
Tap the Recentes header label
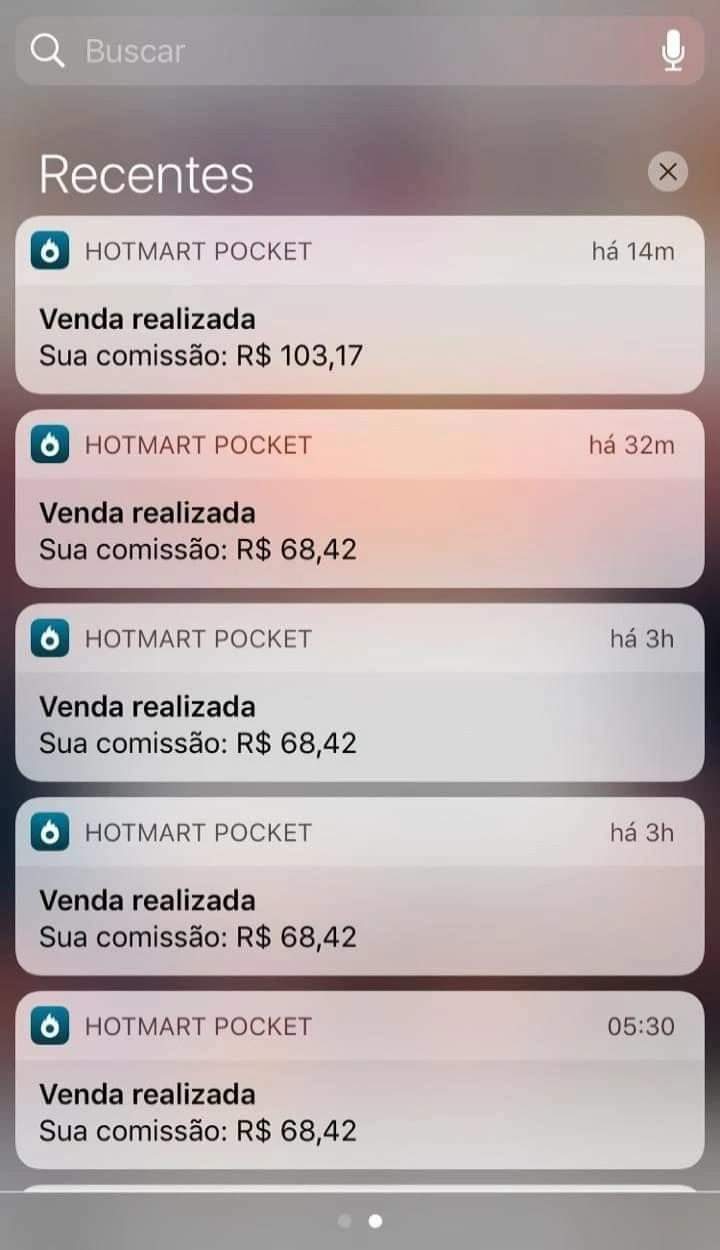click(x=144, y=172)
